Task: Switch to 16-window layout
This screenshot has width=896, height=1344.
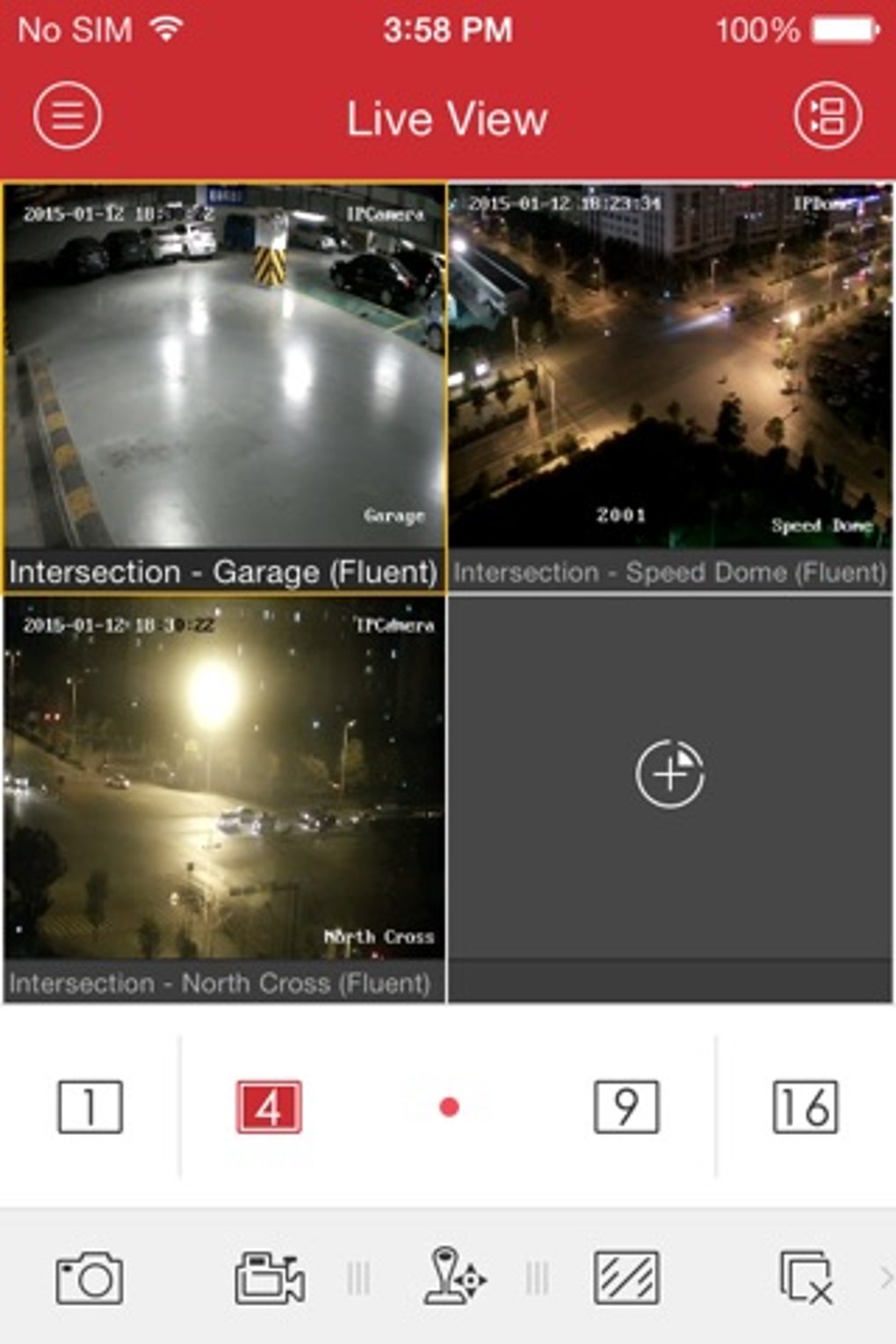Action: (806, 1107)
